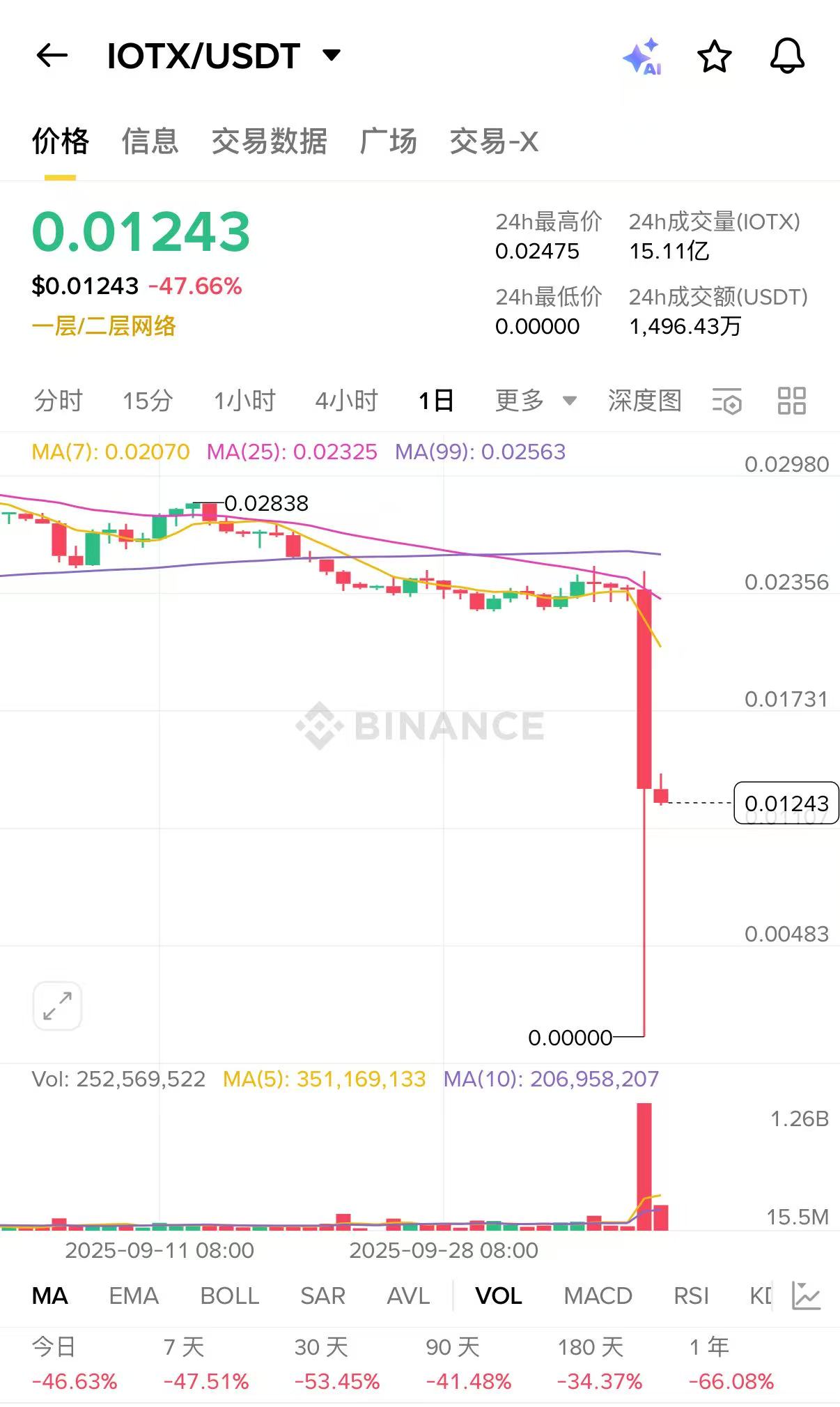Image resolution: width=840 pixels, height=1407 pixels.
Task: Toggle the favorite star for IOTX/USDT
Action: tap(713, 58)
